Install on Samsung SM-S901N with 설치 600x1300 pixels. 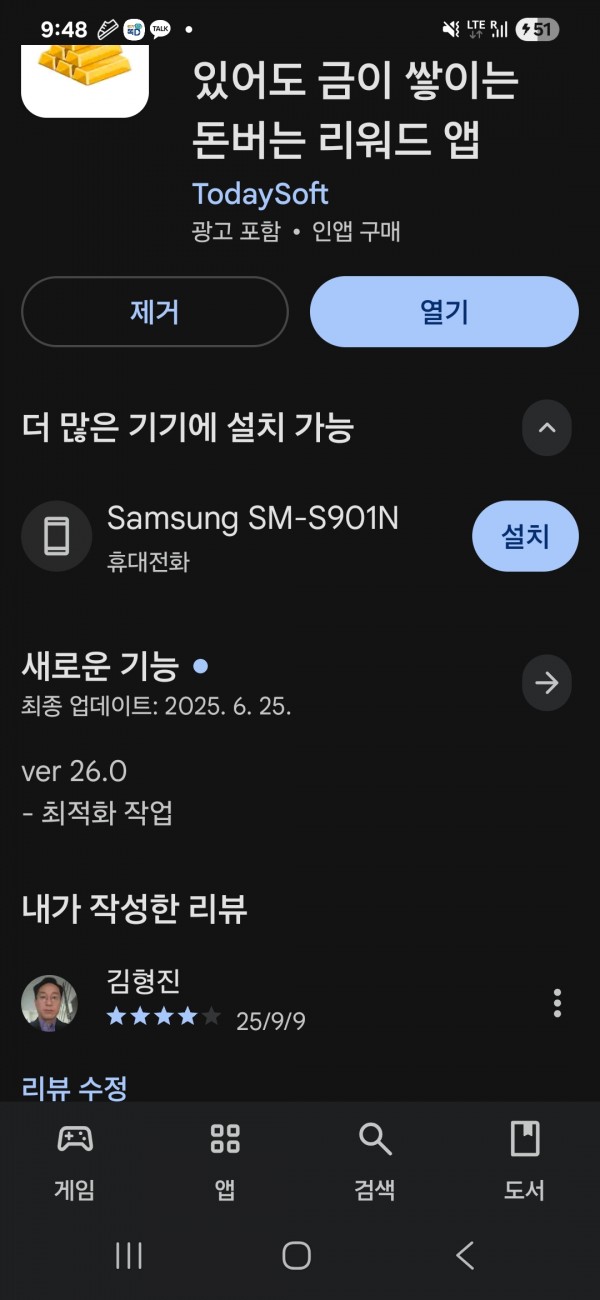pos(525,536)
